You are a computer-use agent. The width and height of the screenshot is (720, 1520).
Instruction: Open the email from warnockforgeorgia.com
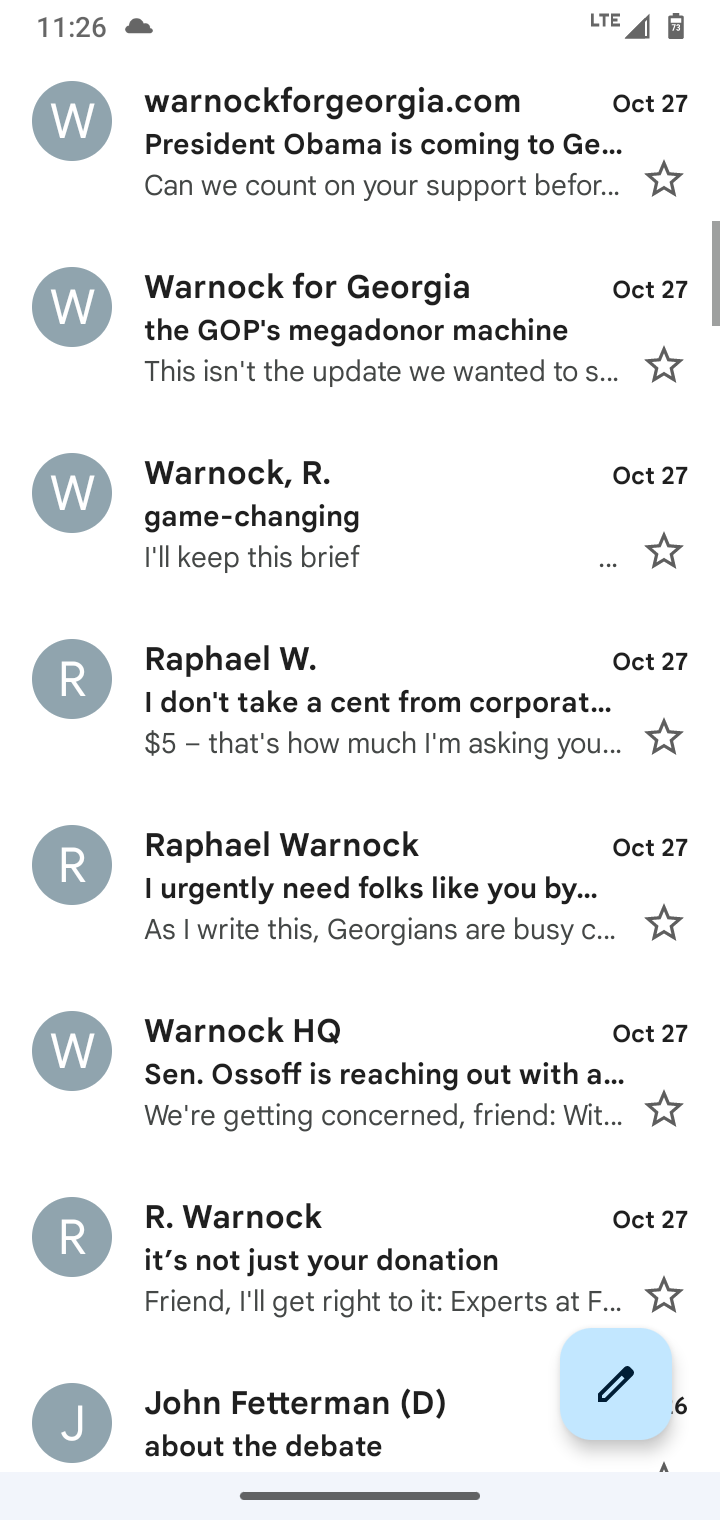360,143
